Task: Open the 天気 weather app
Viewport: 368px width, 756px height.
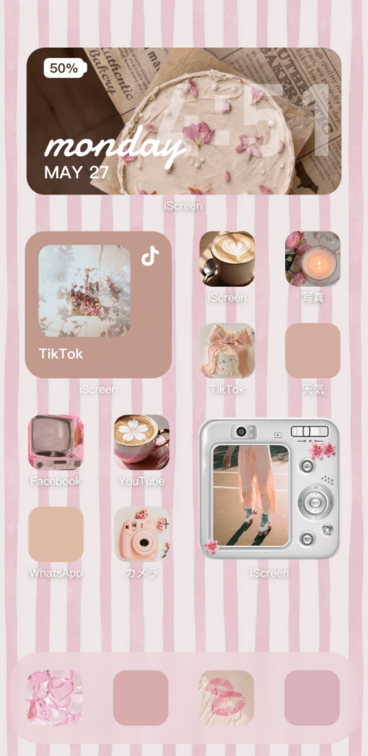Action: tap(313, 351)
